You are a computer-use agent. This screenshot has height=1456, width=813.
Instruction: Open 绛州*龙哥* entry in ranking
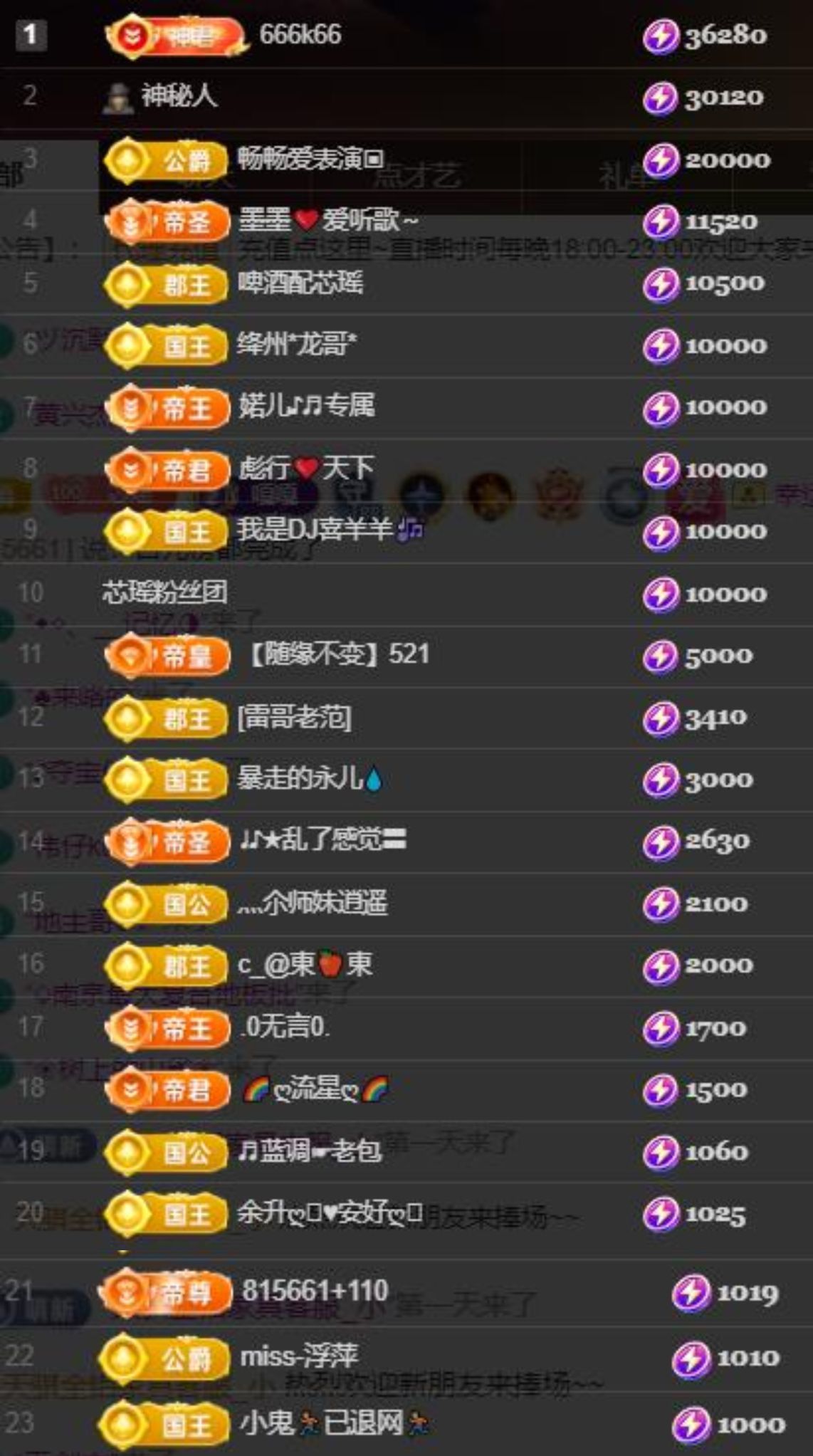tap(296, 345)
